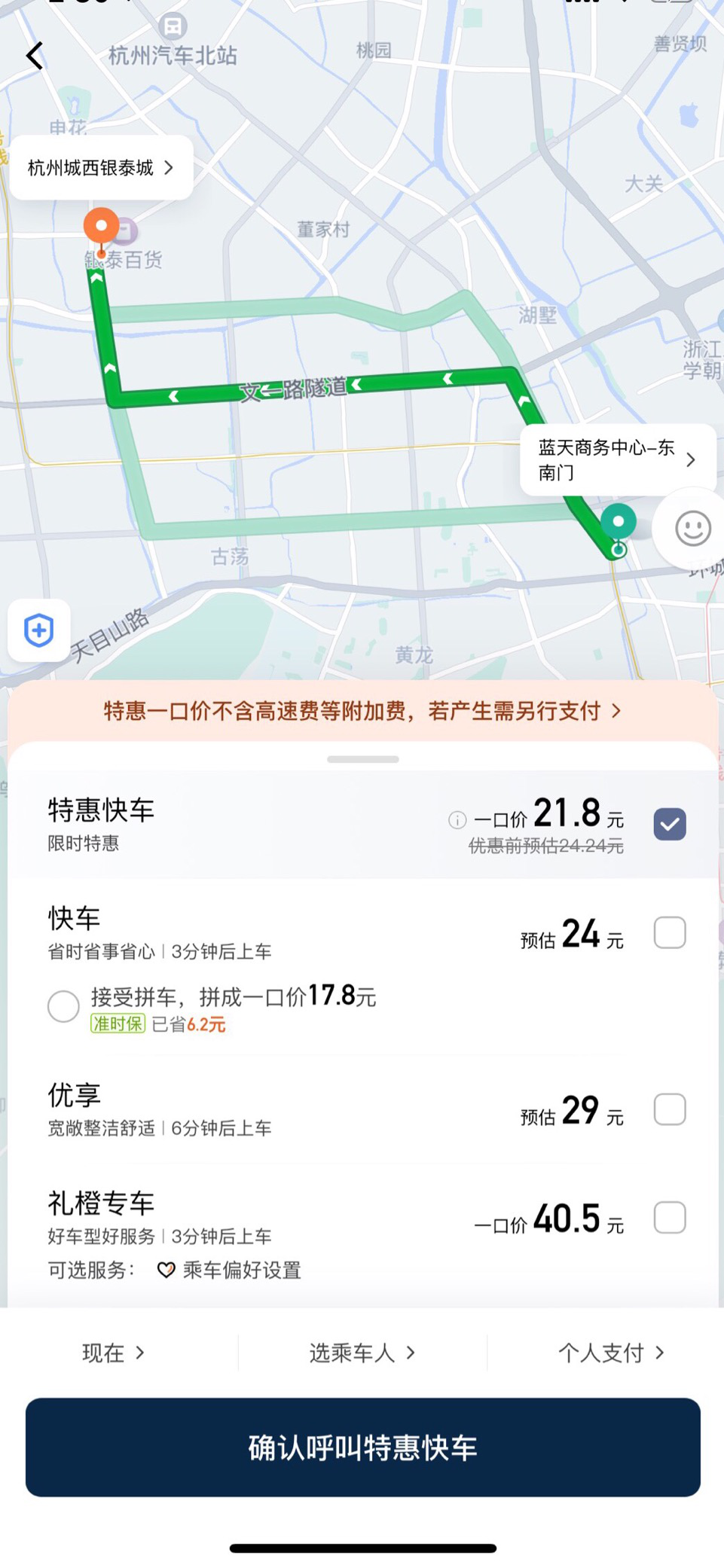
Task: Open the 现在 departure time picker
Action: tap(112, 1353)
